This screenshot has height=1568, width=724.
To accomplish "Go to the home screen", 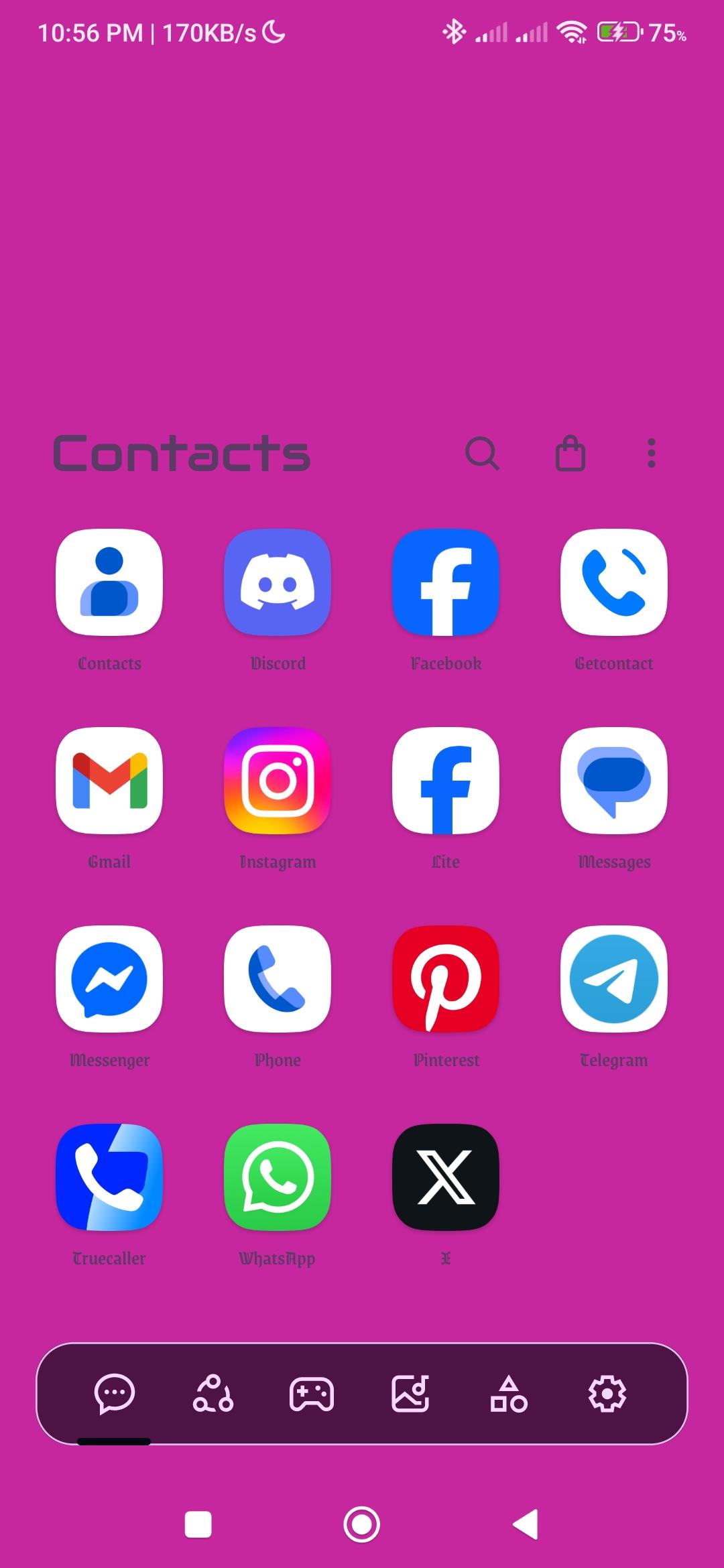I will 362,1524.
